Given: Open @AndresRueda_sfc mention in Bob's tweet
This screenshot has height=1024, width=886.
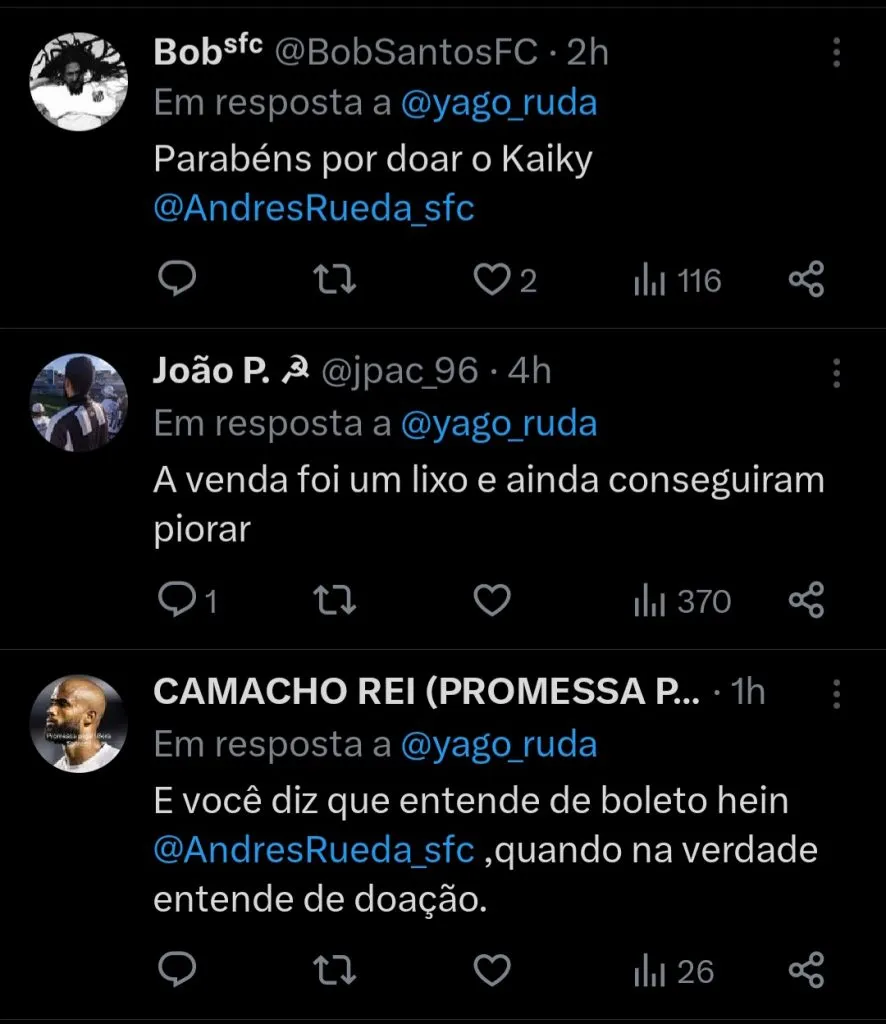Looking at the screenshot, I should click(314, 208).
